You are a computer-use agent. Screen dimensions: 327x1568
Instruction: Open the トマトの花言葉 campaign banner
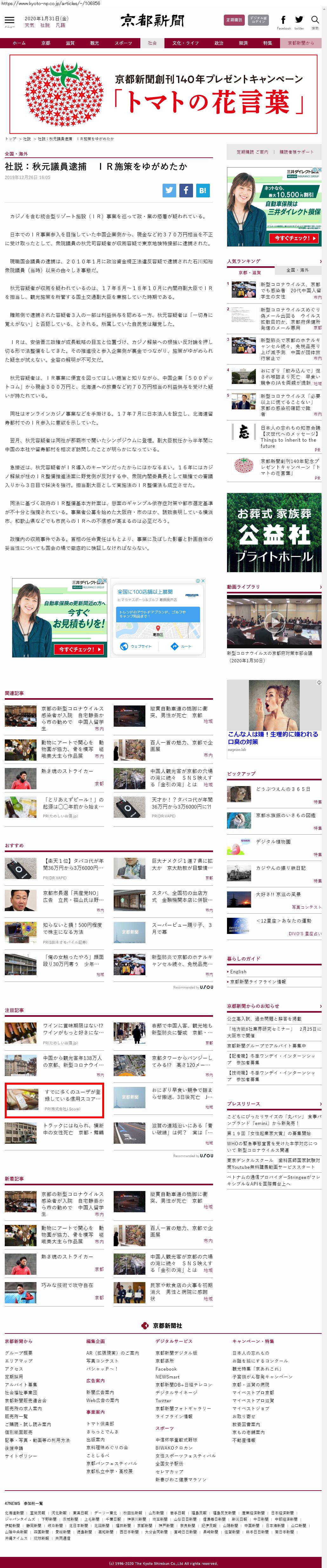163,93
